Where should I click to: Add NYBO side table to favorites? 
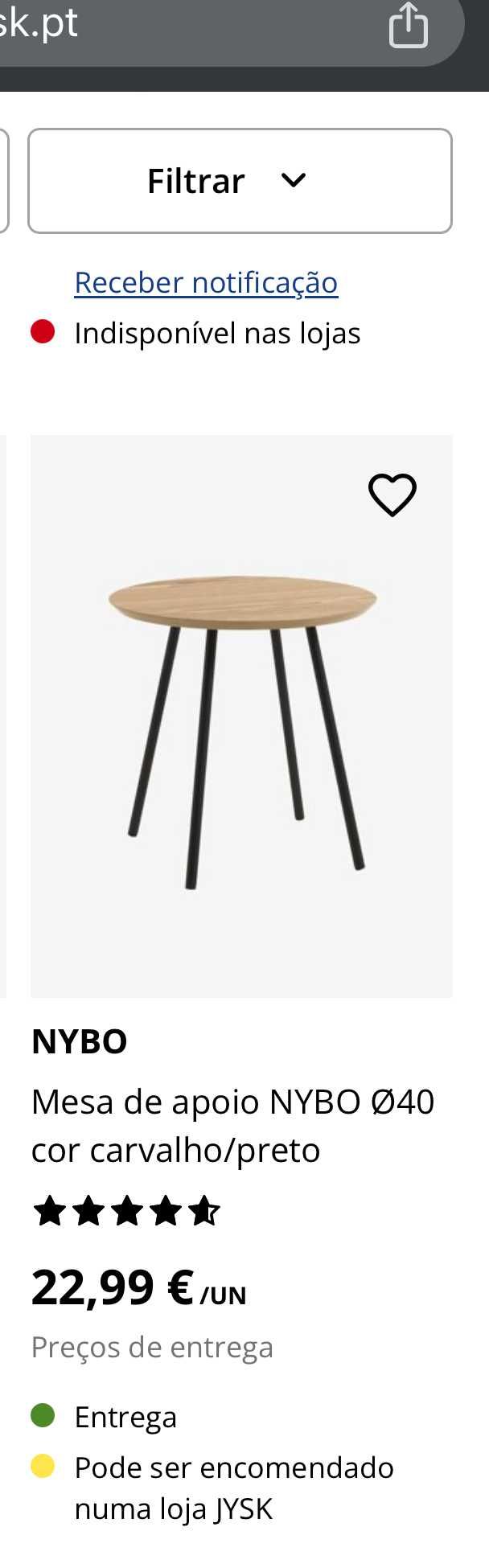pyautogui.click(x=392, y=495)
